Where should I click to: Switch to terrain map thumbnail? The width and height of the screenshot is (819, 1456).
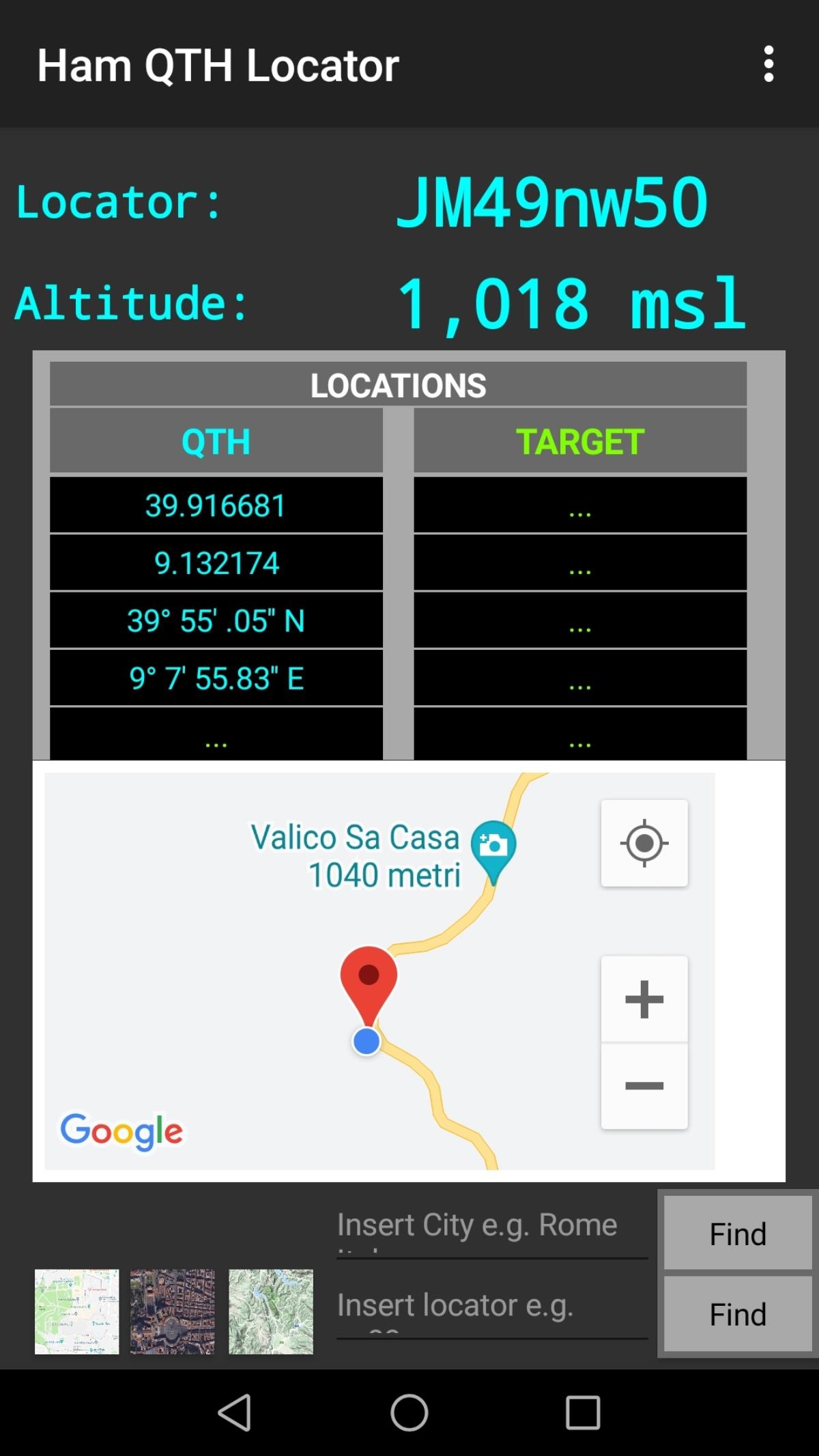coord(271,1311)
